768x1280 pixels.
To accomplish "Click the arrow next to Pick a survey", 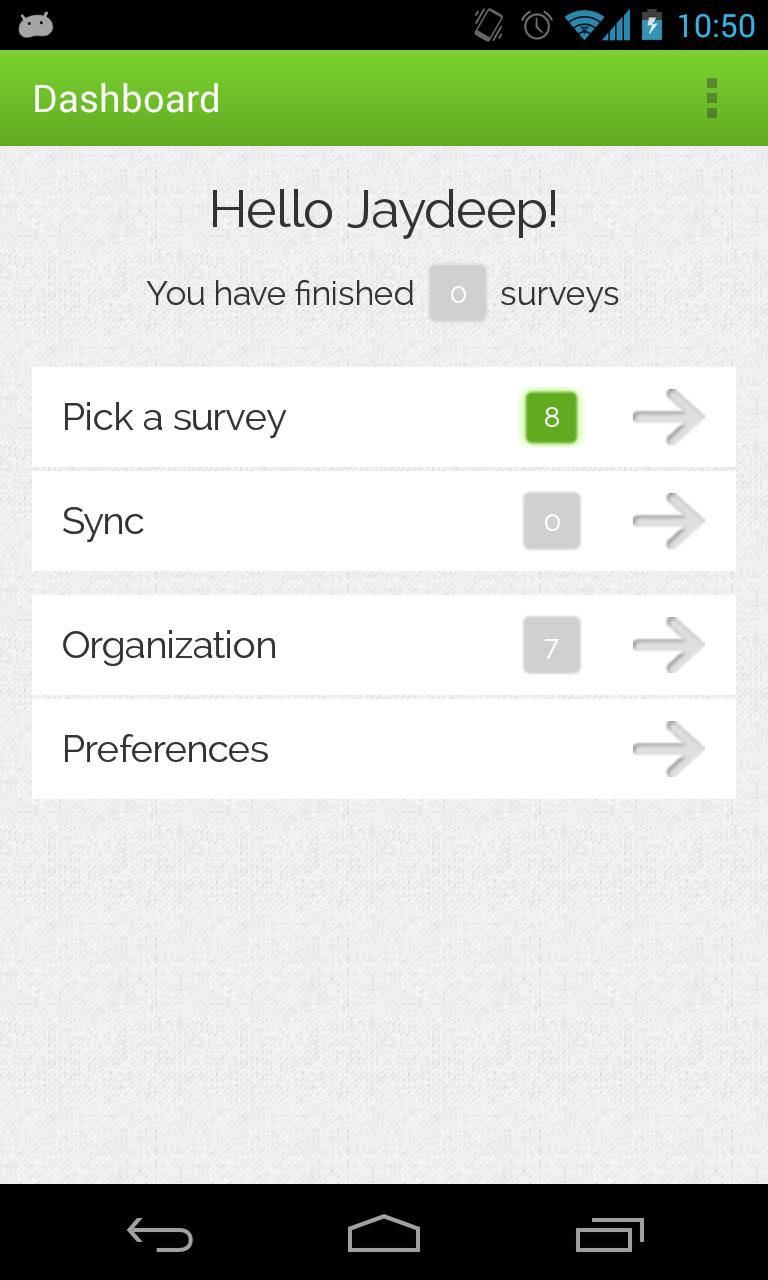I will 668,417.
